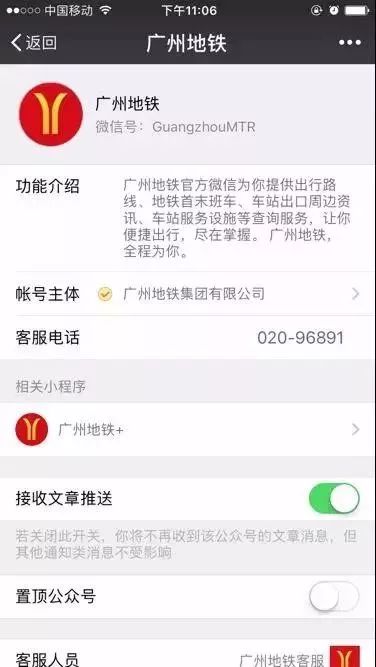Image resolution: width=376 pixels, height=667 pixels.
Task: Enable the 置顶公众号 switch
Action: [334, 596]
